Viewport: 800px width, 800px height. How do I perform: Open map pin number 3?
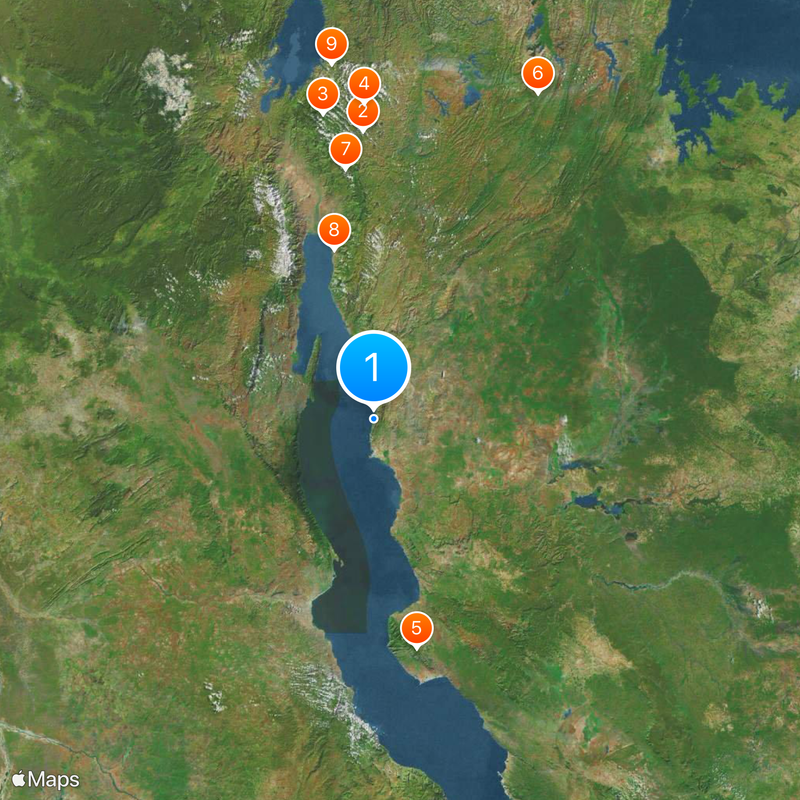pos(322,94)
